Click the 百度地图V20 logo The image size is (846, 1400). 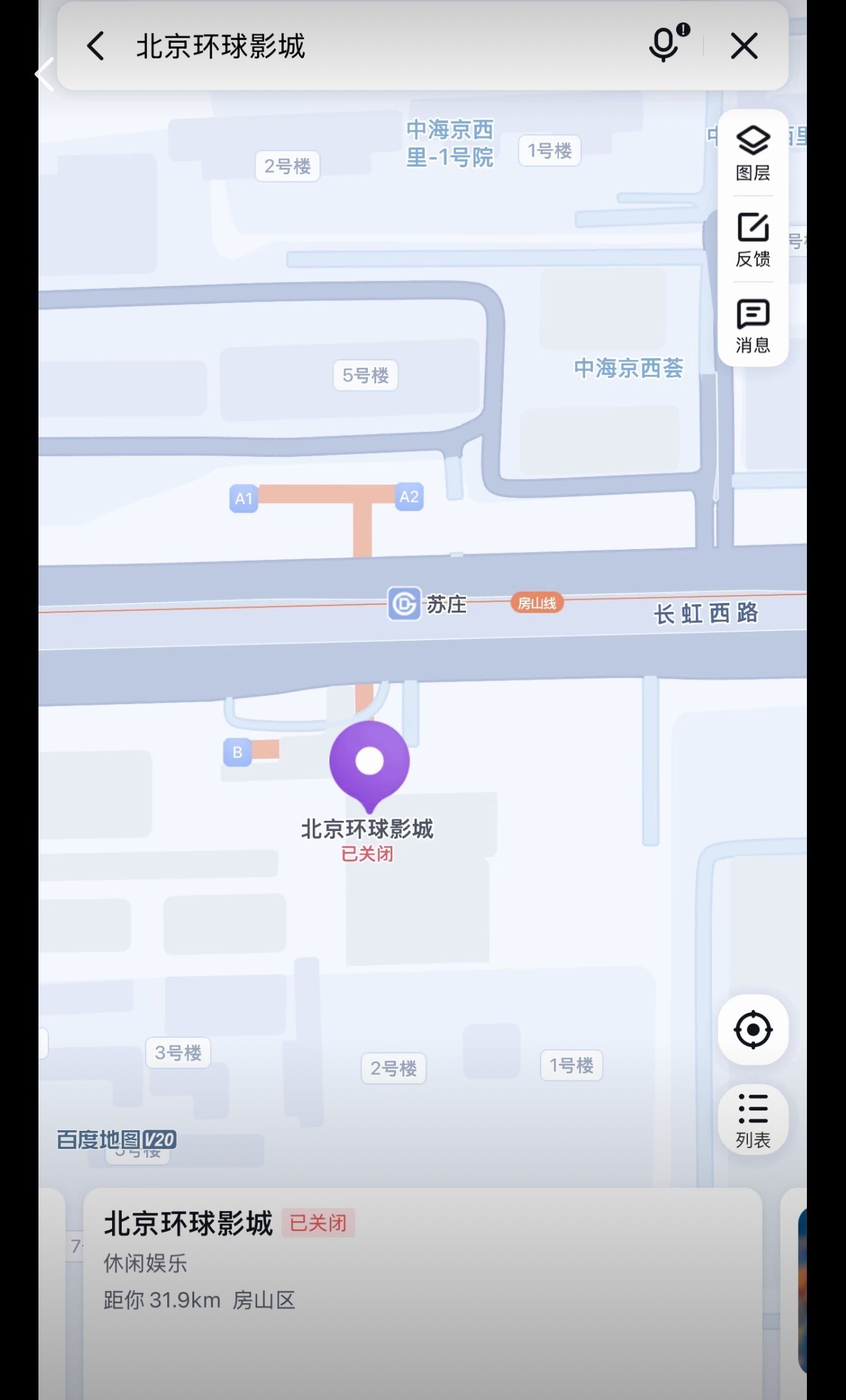(x=115, y=1140)
